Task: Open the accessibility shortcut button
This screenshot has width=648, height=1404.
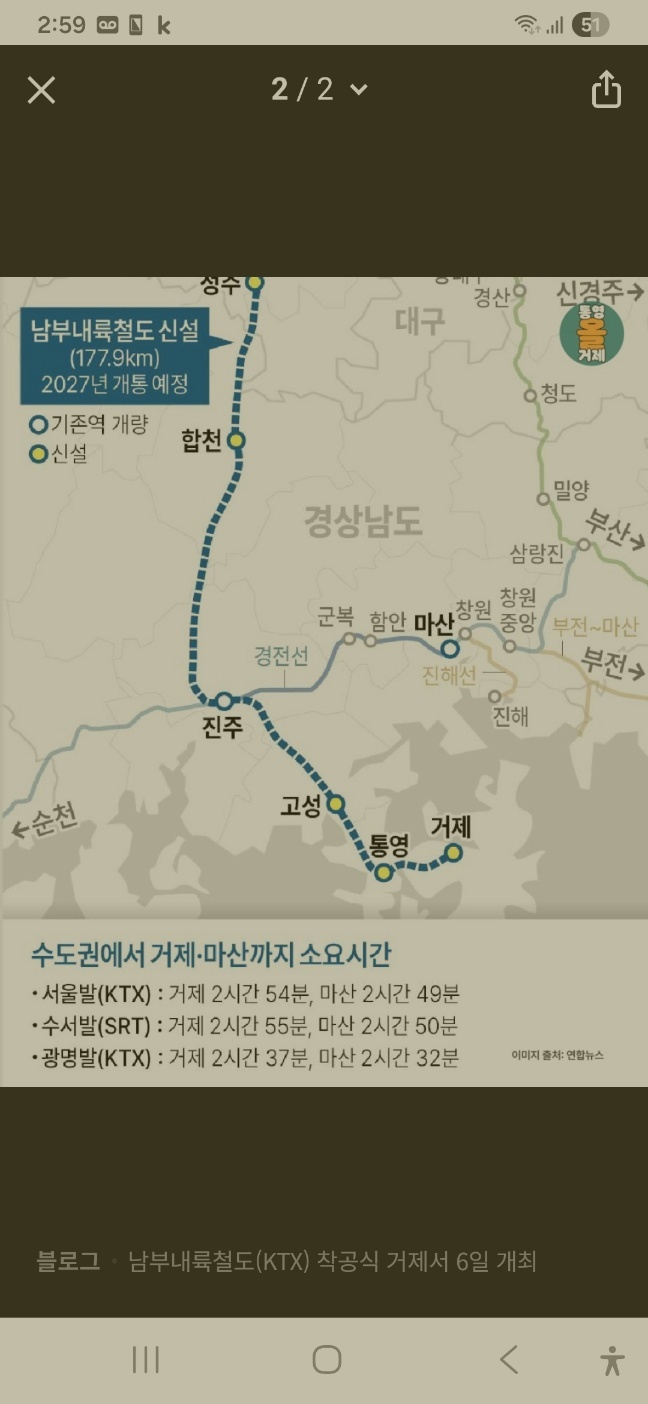Action: pos(612,1360)
